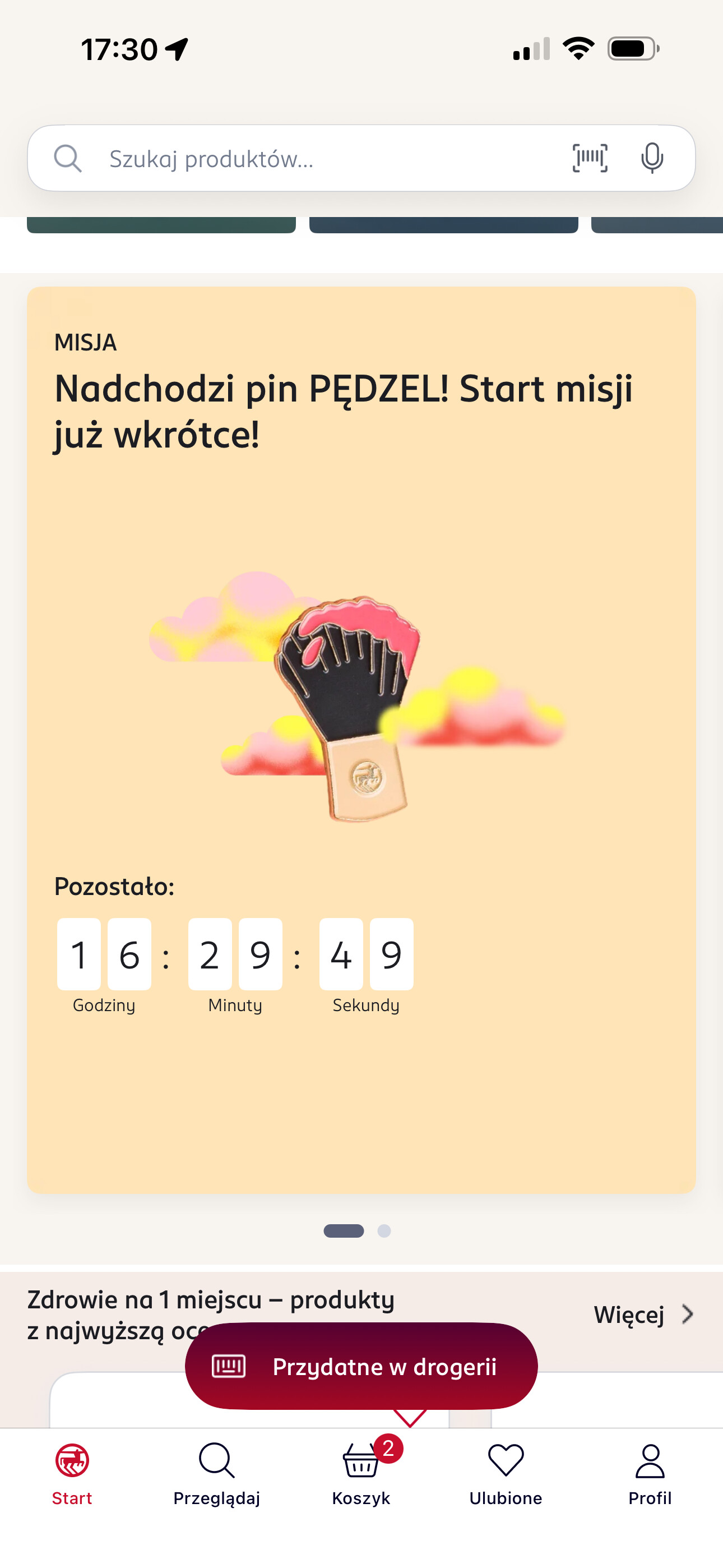
Task: Switch to the Start tab
Action: point(72,1474)
